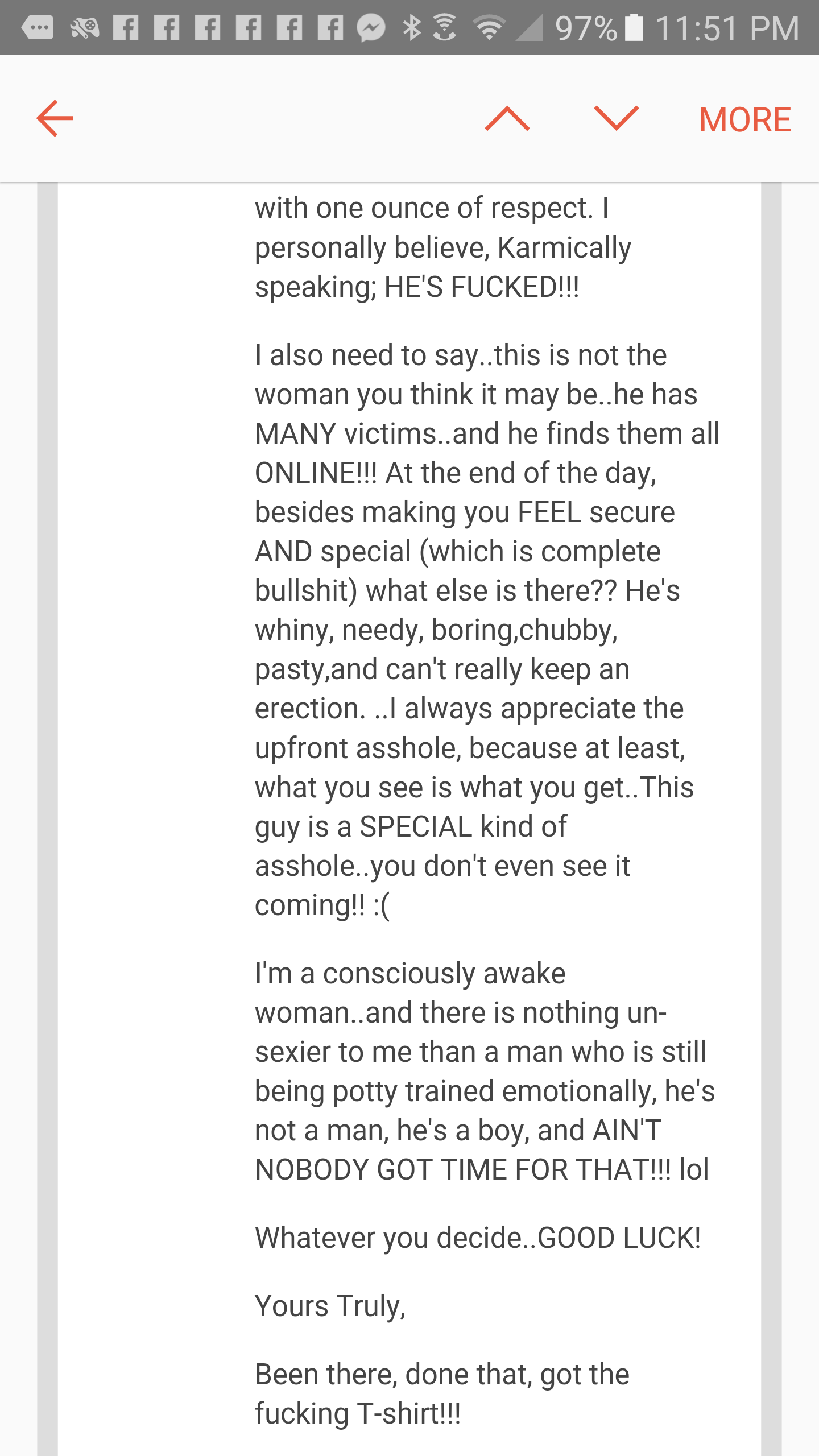This screenshot has height=1456, width=819.
Task: Open the MORE options menu
Action: (744, 119)
